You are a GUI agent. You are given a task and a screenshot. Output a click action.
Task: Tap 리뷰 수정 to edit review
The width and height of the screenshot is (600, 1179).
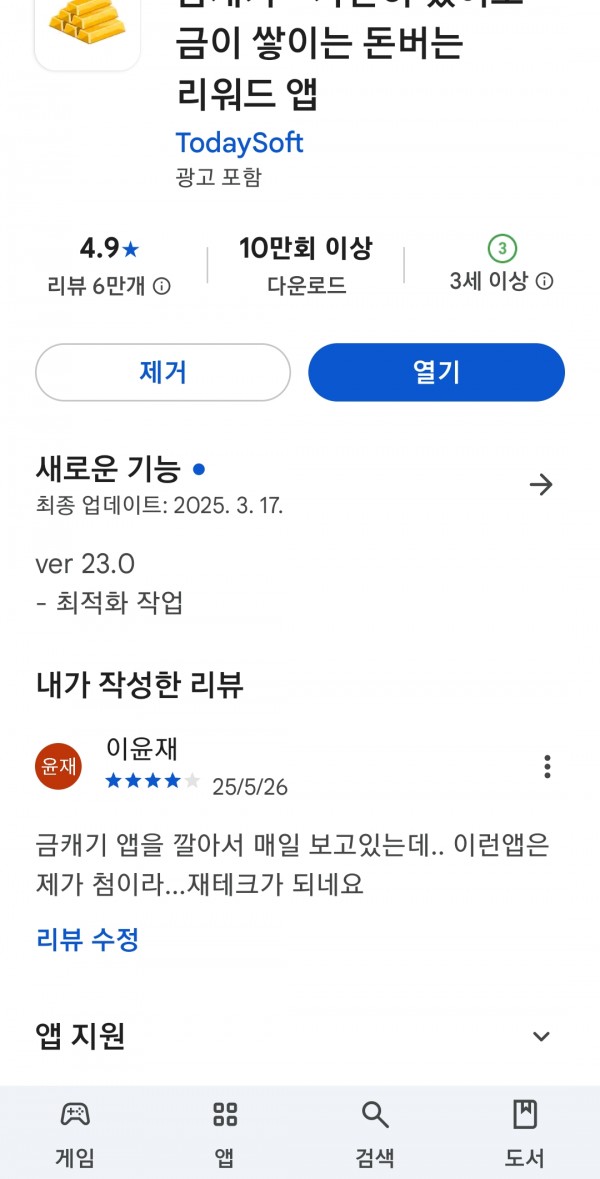(x=87, y=940)
